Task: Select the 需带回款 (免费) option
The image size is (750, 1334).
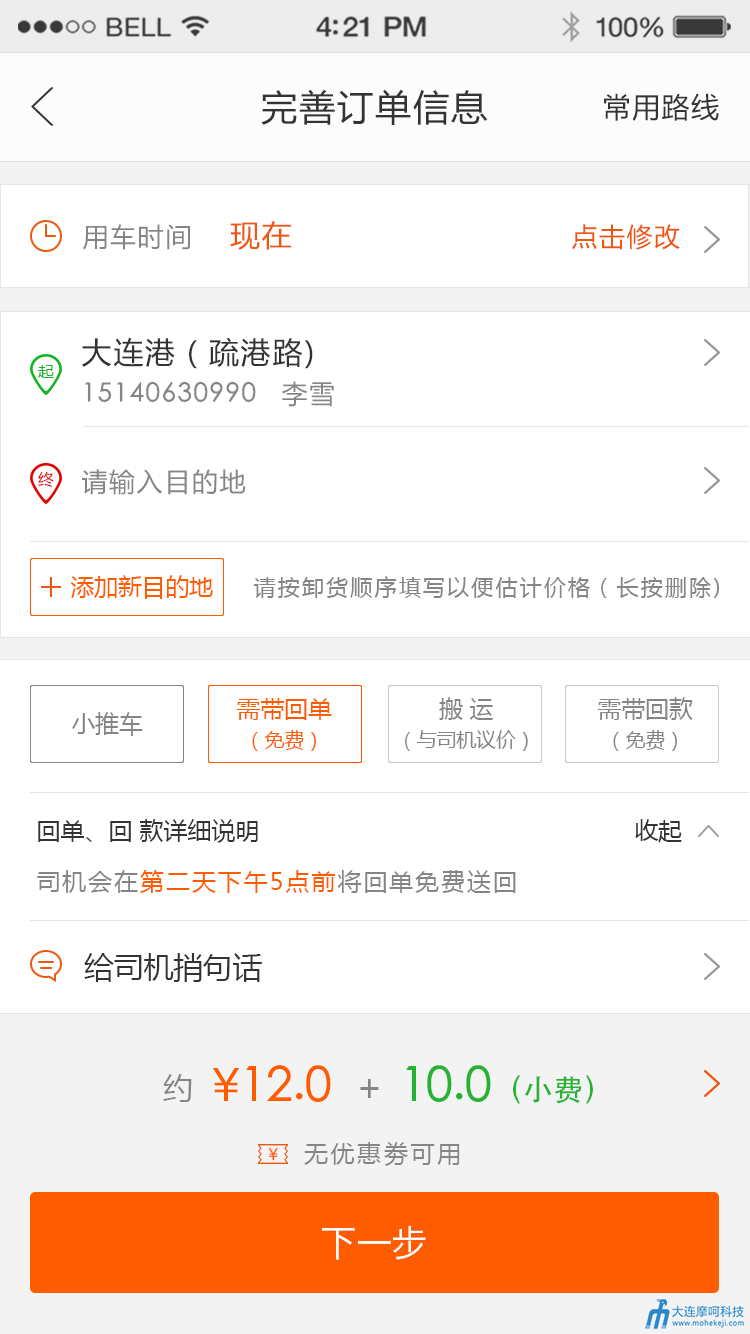Action: tap(642, 724)
